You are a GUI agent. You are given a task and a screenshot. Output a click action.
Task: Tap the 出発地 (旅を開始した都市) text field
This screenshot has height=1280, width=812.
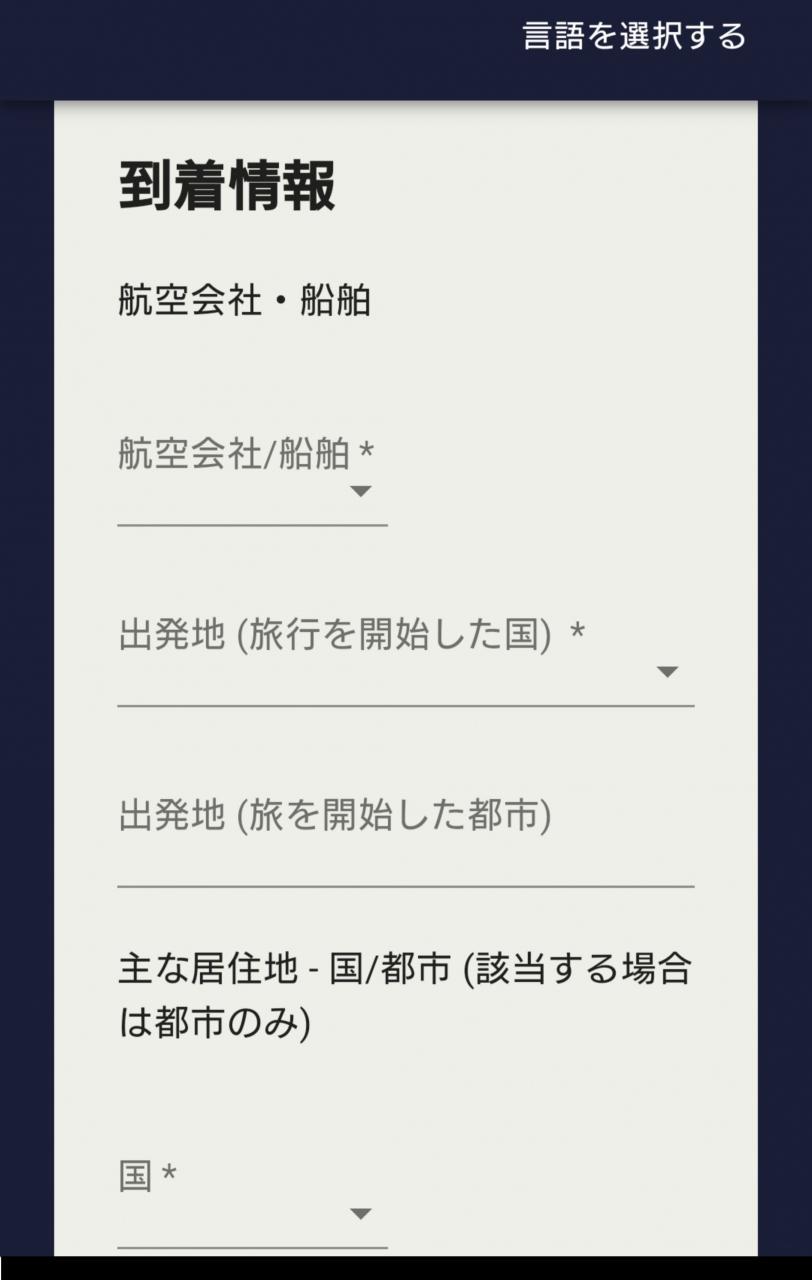pos(405,841)
